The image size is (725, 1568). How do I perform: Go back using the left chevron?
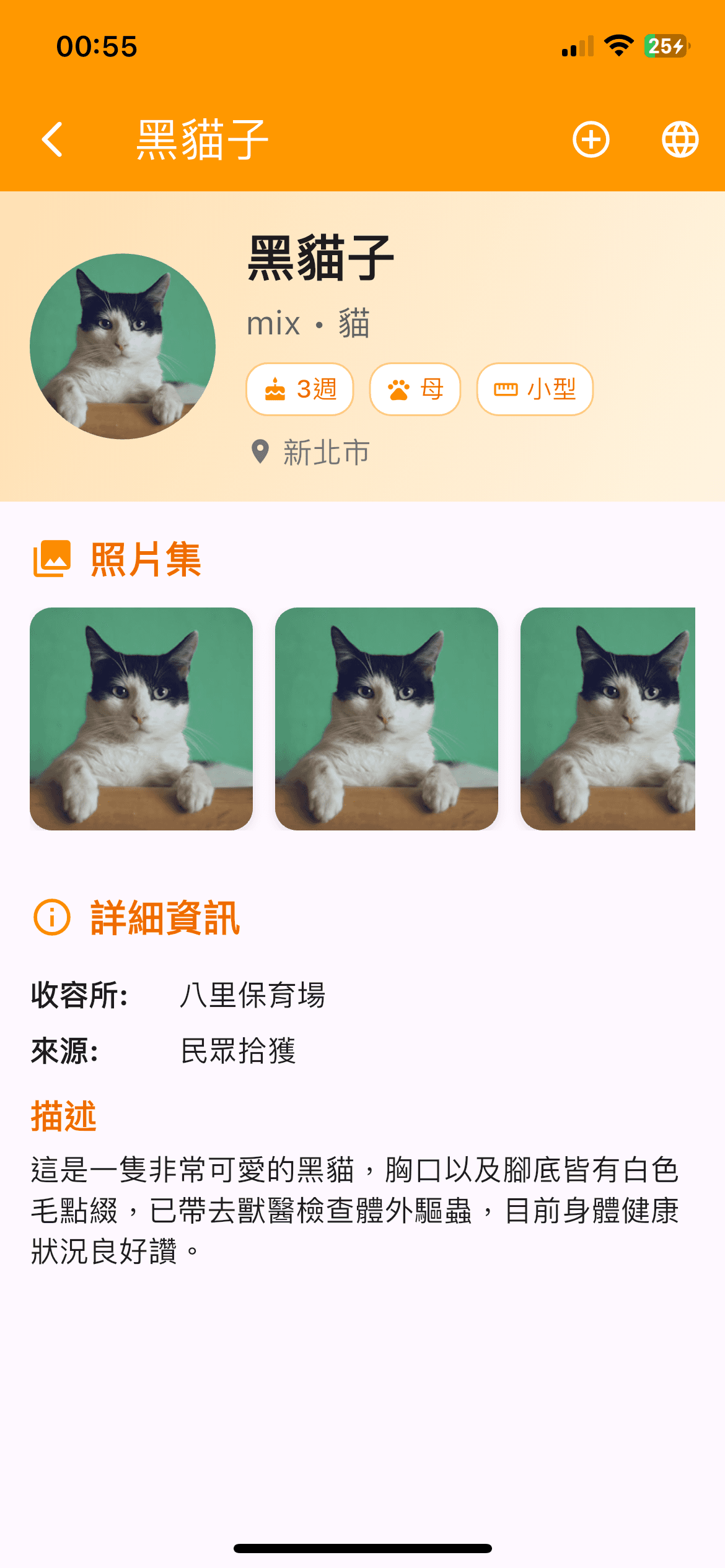pos(52,139)
